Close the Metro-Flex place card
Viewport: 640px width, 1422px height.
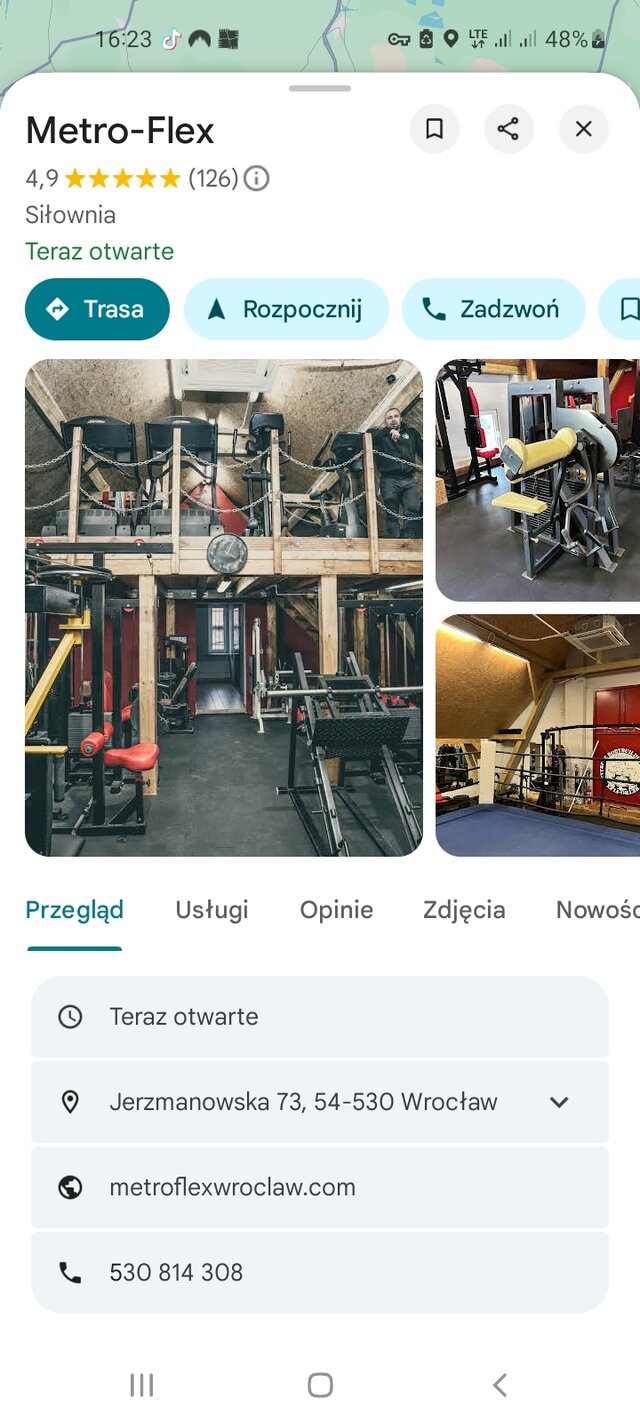[583, 129]
